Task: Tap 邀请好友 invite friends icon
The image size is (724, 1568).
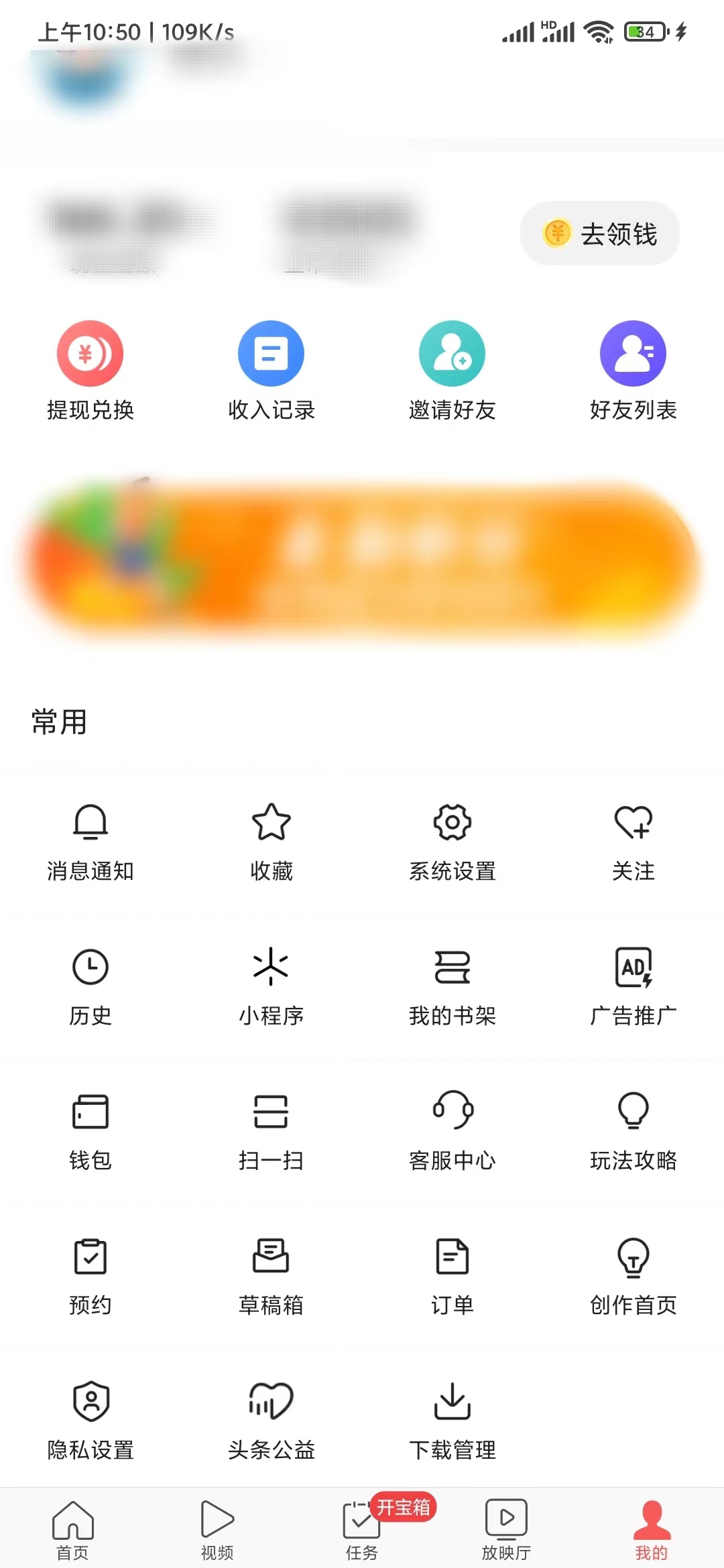Action: (452, 353)
